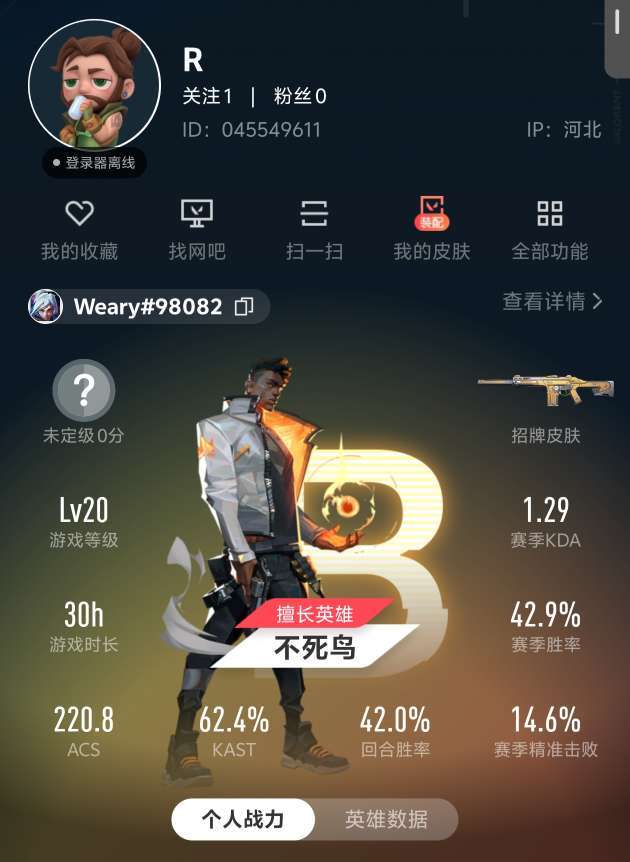
Task: Open the profile avatar picture
Action: pos(94,84)
